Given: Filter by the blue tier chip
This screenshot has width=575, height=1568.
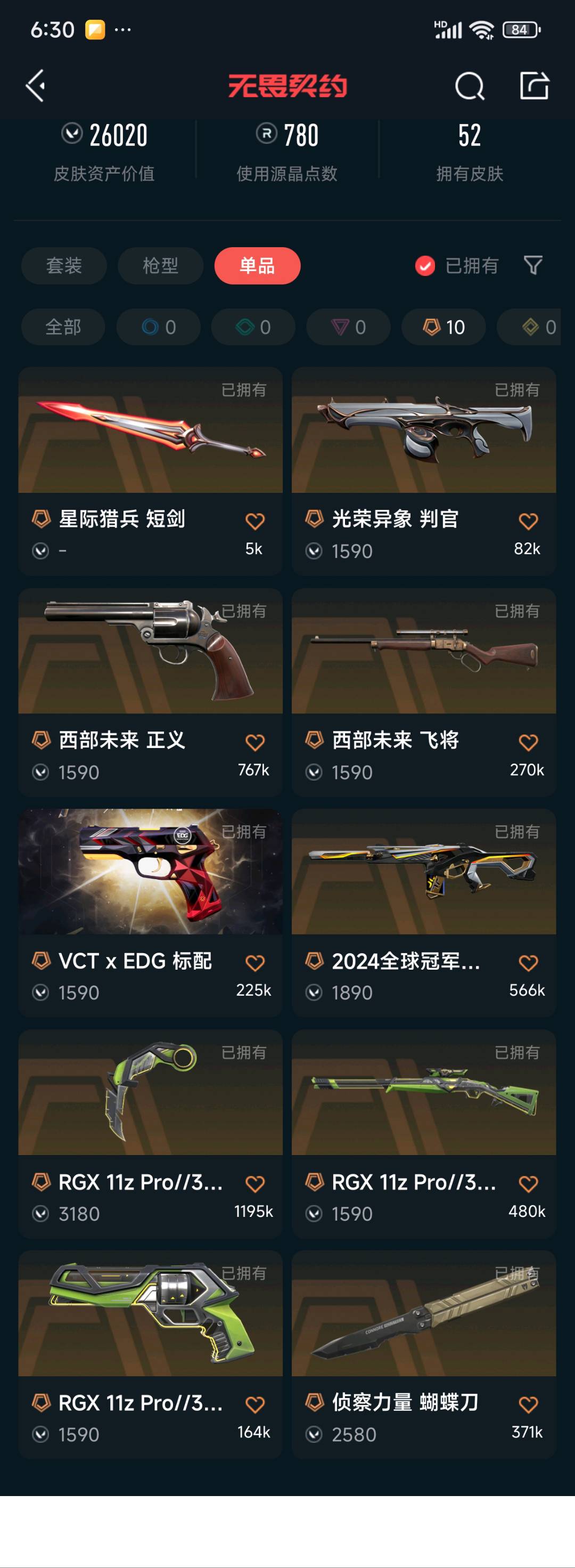Looking at the screenshot, I should click(158, 328).
